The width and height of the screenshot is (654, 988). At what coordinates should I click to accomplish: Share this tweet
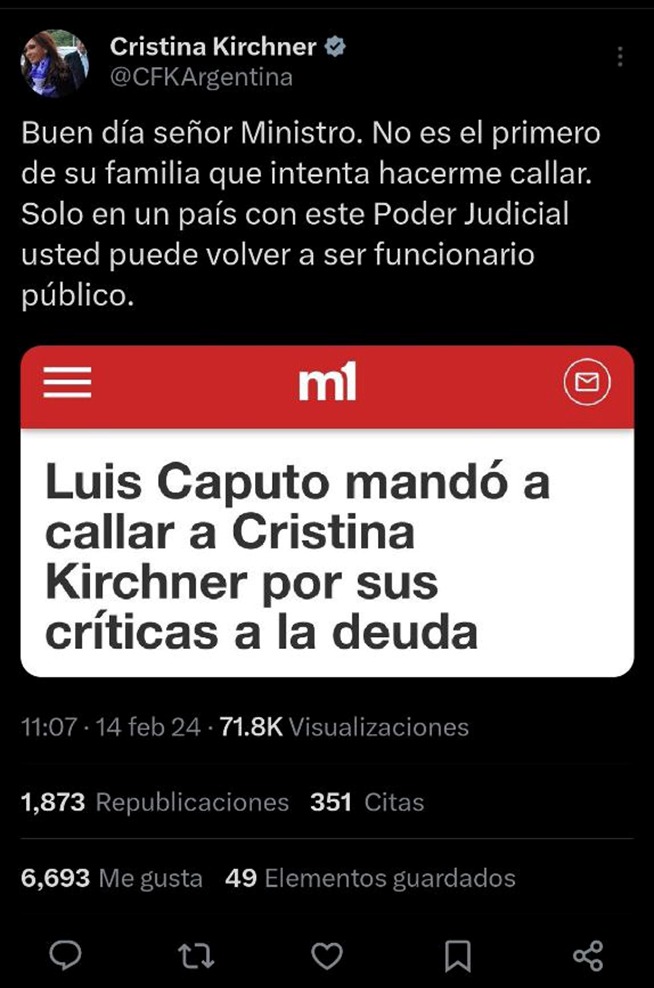pos(588,956)
